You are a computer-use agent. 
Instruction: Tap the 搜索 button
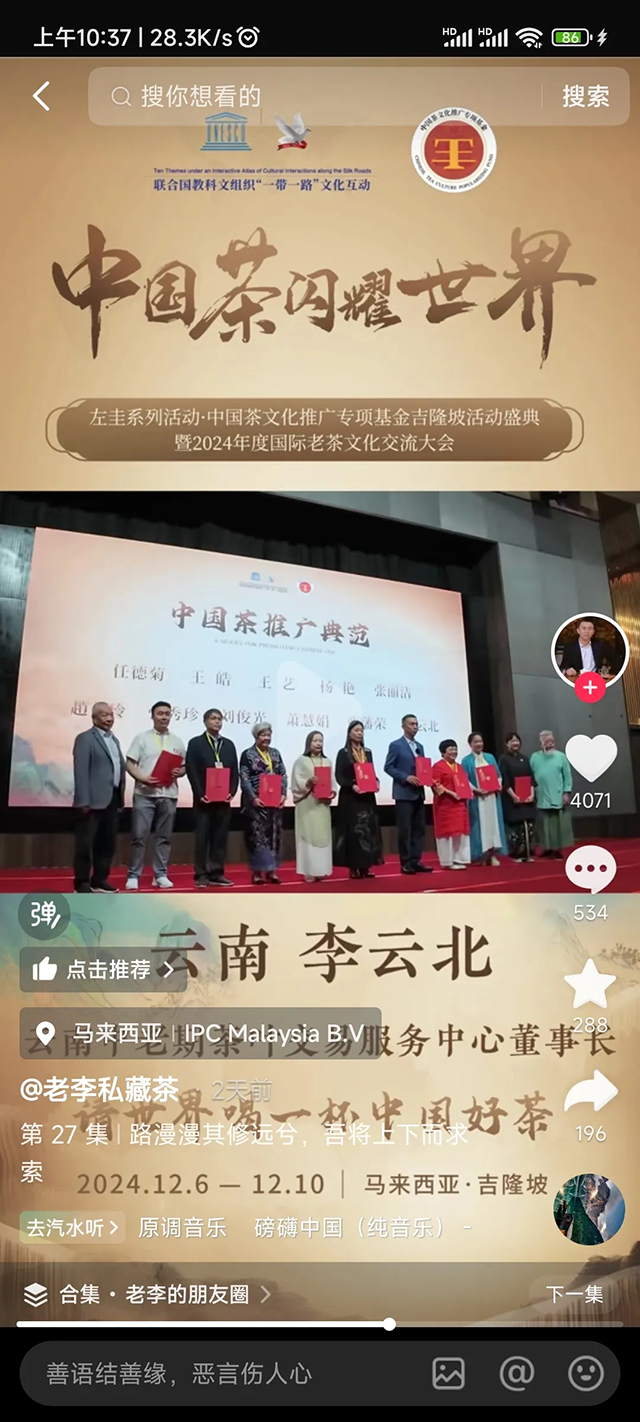coord(585,96)
